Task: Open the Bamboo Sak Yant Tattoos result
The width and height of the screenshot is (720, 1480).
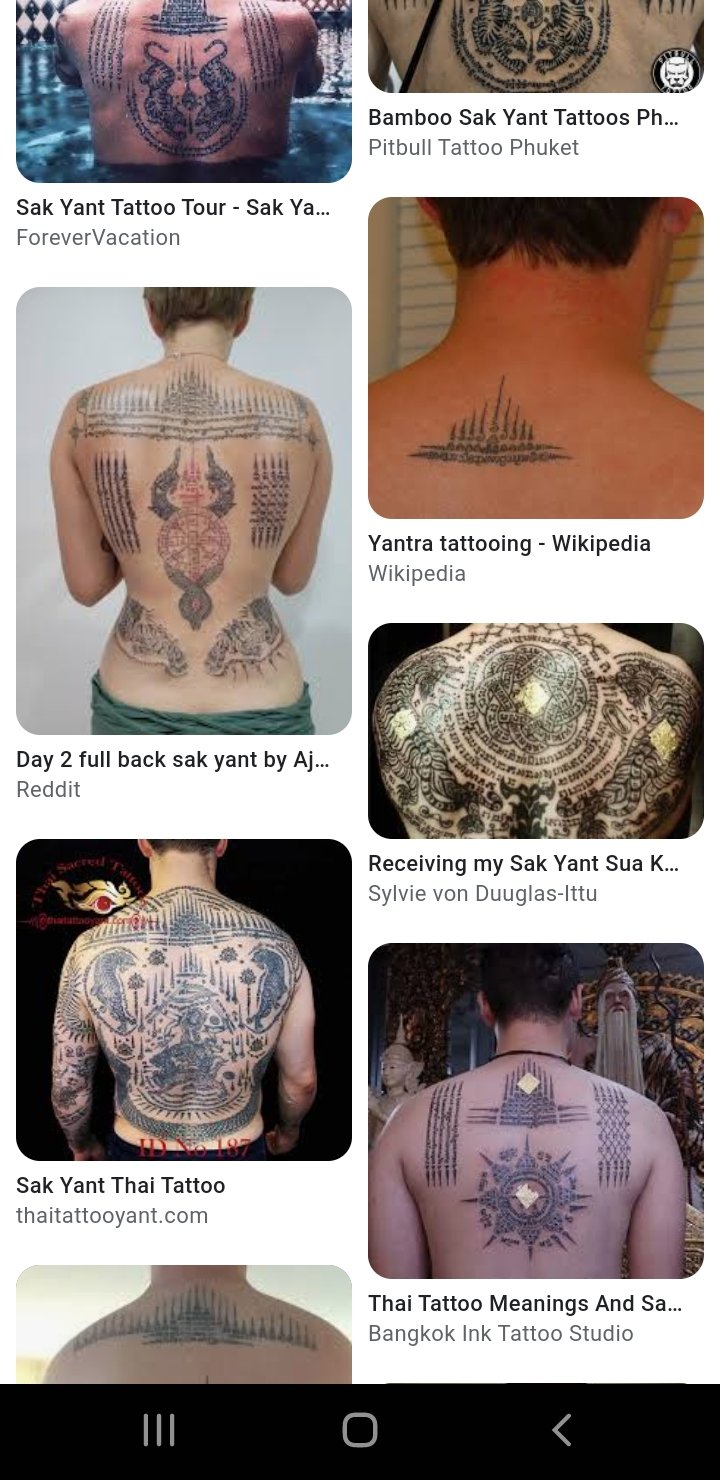Action: click(536, 46)
